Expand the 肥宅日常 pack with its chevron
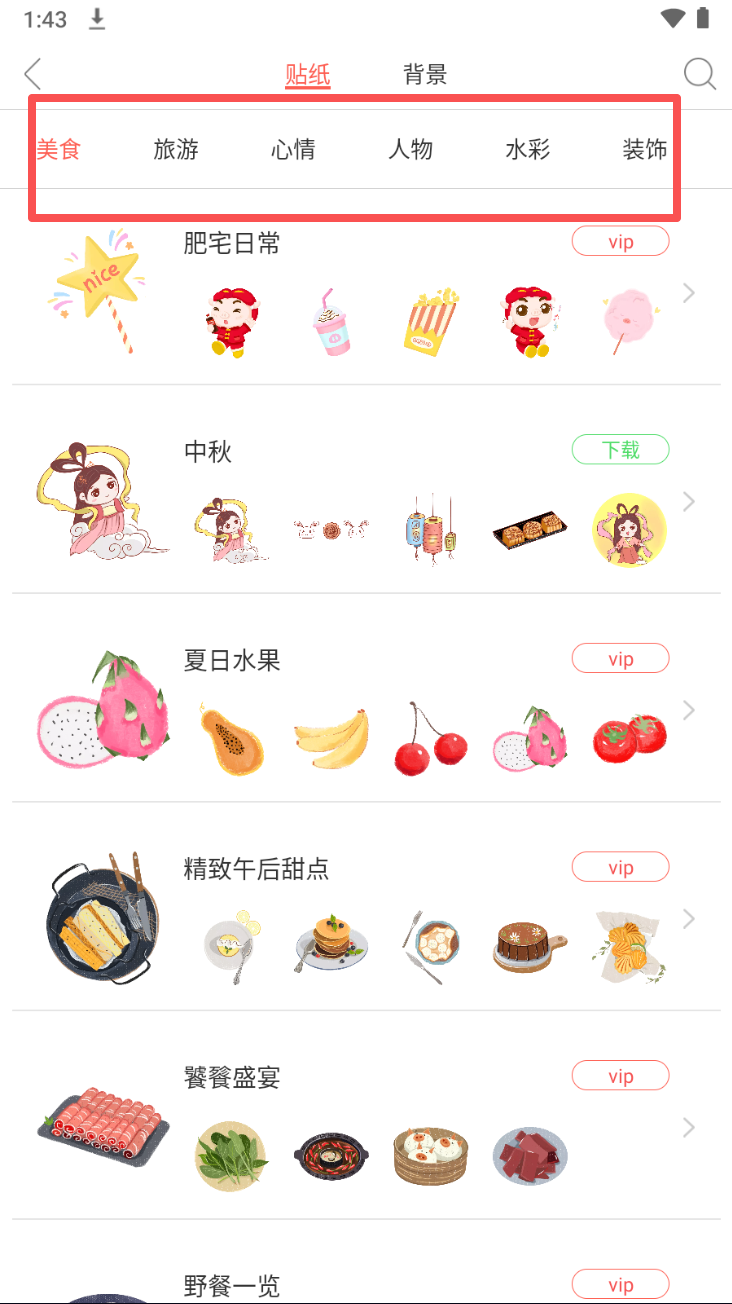Screen dimensions: 732x1304 [688, 293]
